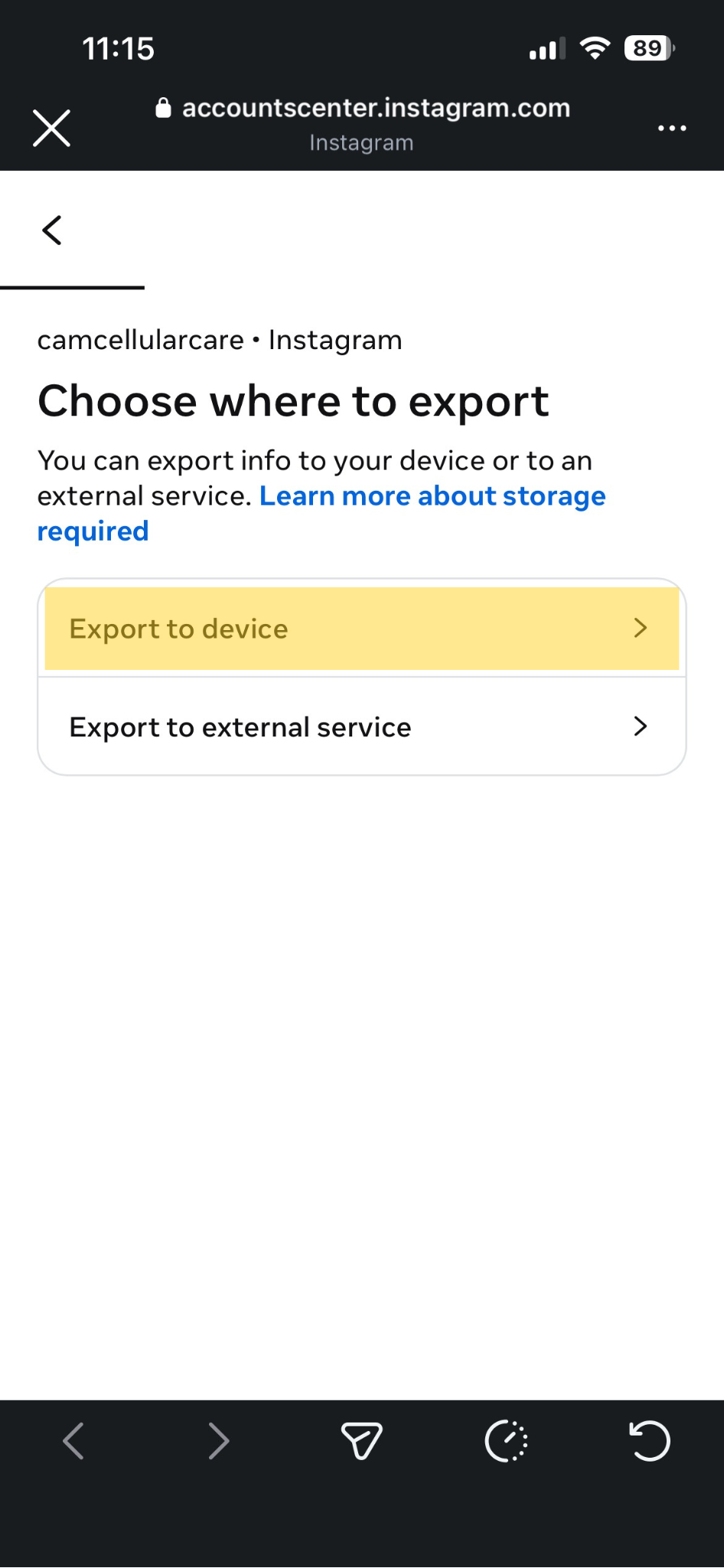This screenshot has height=1568, width=724.
Task: Choose Export to external service
Action: click(362, 727)
